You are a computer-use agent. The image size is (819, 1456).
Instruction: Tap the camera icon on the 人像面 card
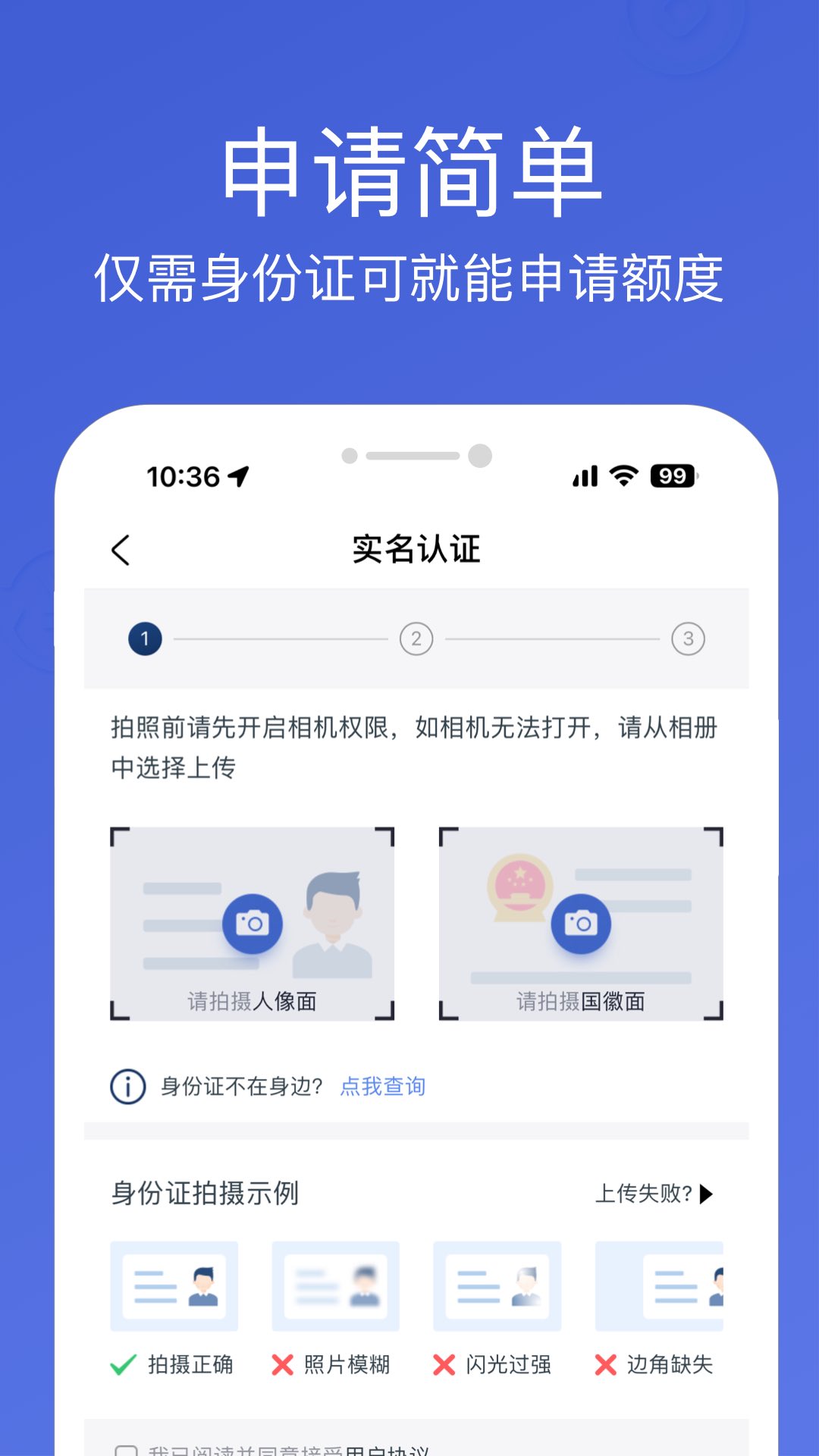(x=253, y=922)
